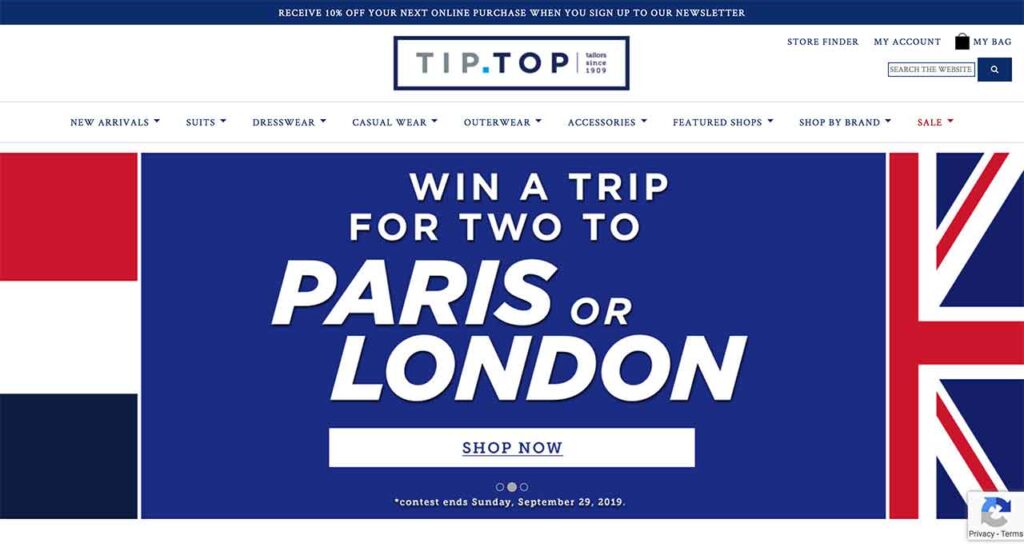Focus the Search the Website field
This screenshot has width=1024, height=551.
tap(931, 70)
